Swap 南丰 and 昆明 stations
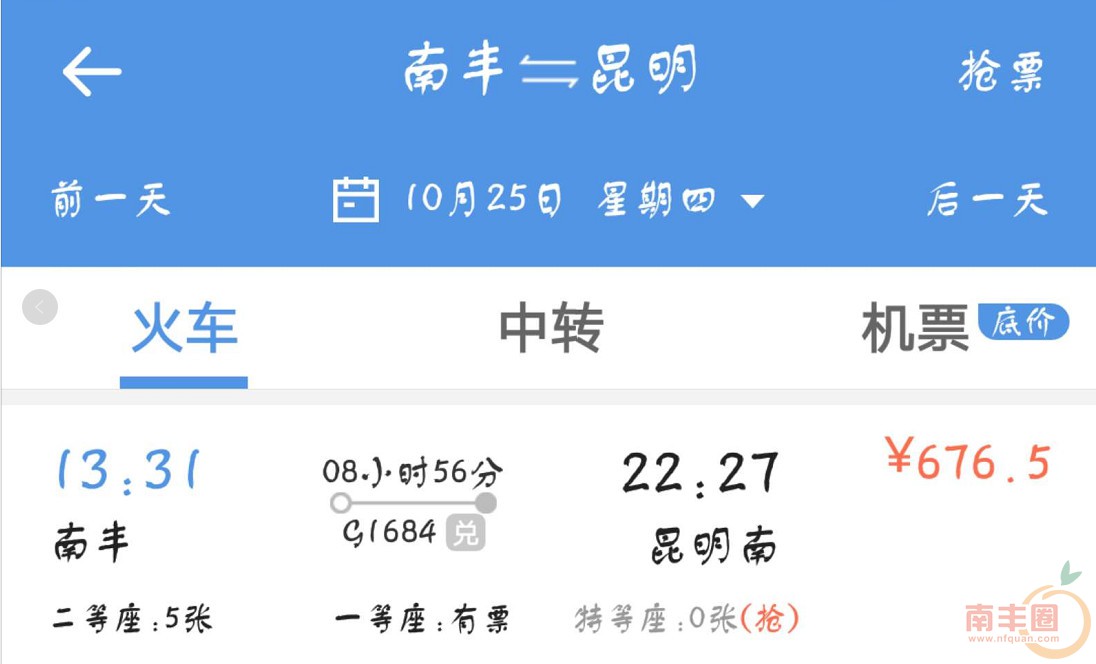The width and height of the screenshot is (1096, 664). (549, 70)
